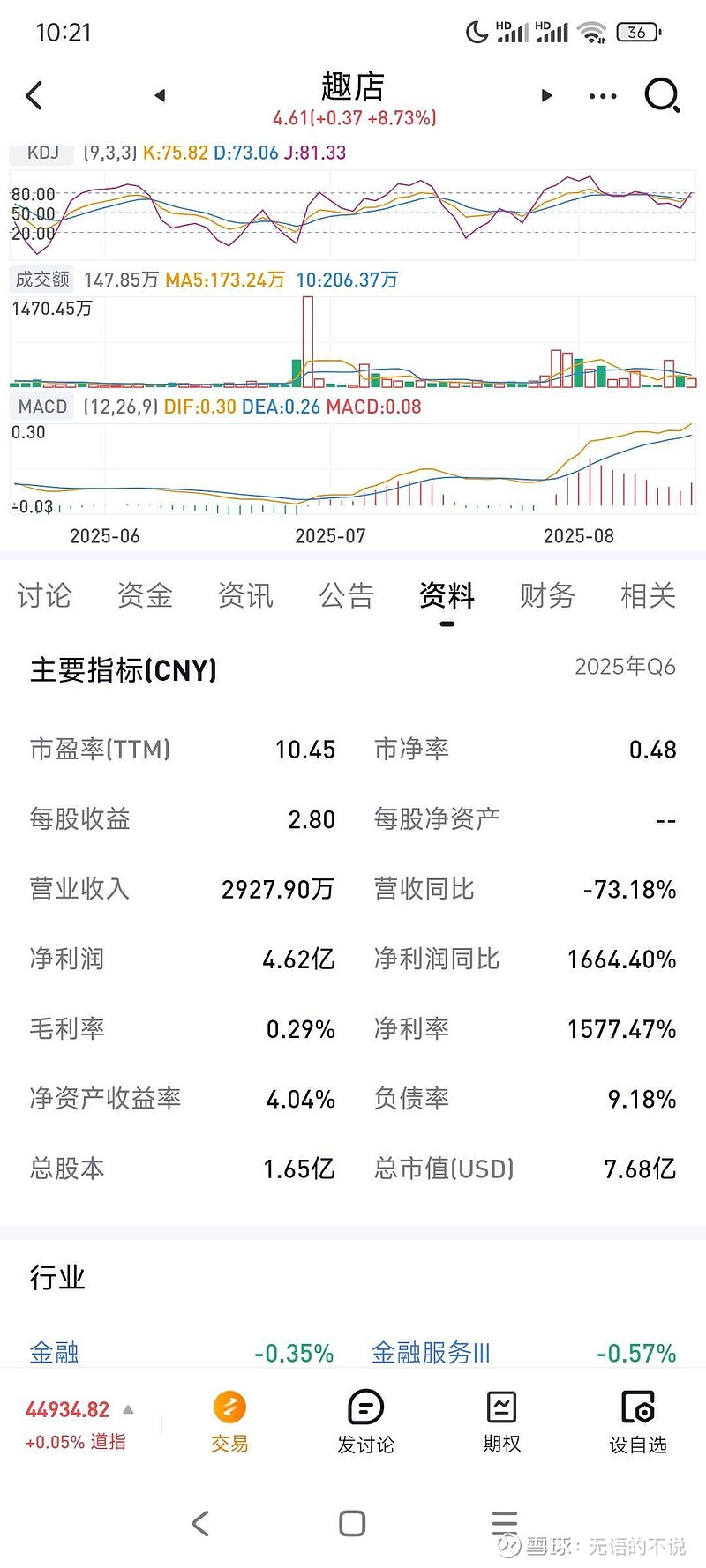Tap 发讨论 to post a discussion
The width and height of the screenshot is (706, 1568).
(365, 1422)
